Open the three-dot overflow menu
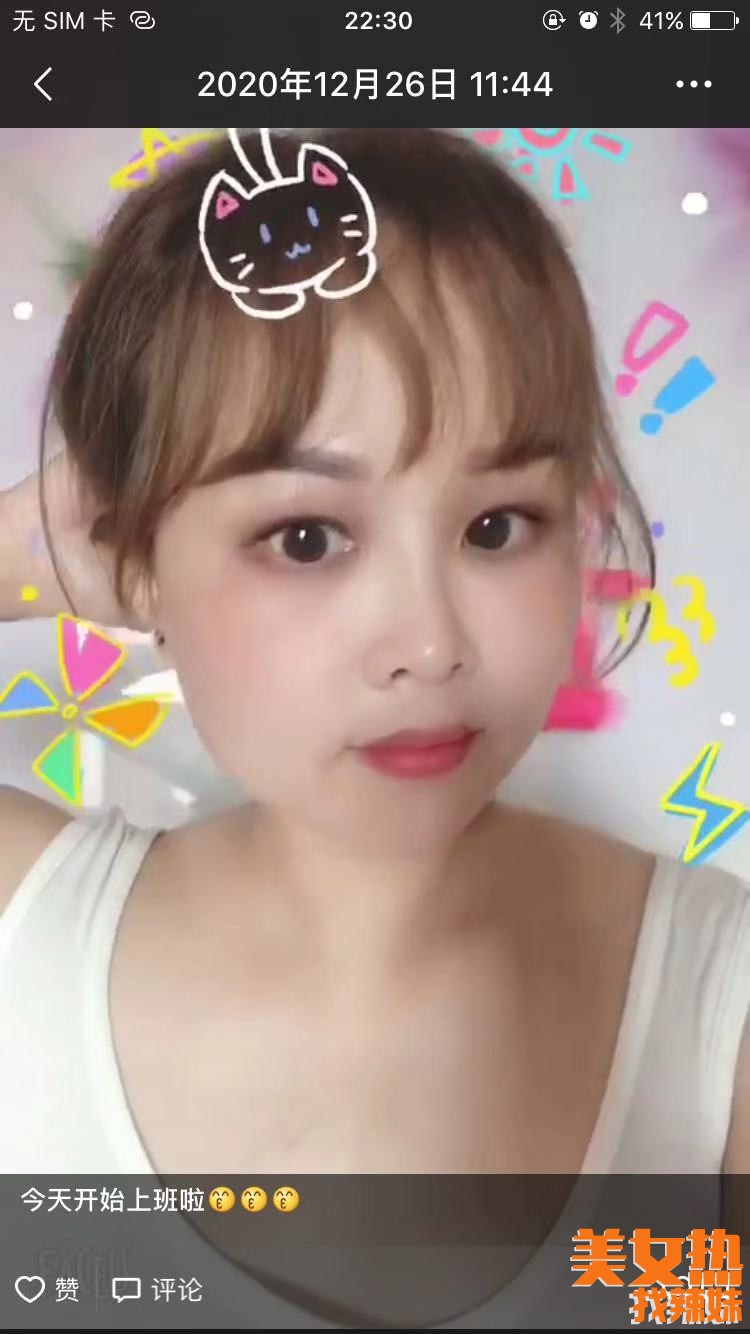The image size is (750, 1334). pyautogui.click(x=693, y=85)
